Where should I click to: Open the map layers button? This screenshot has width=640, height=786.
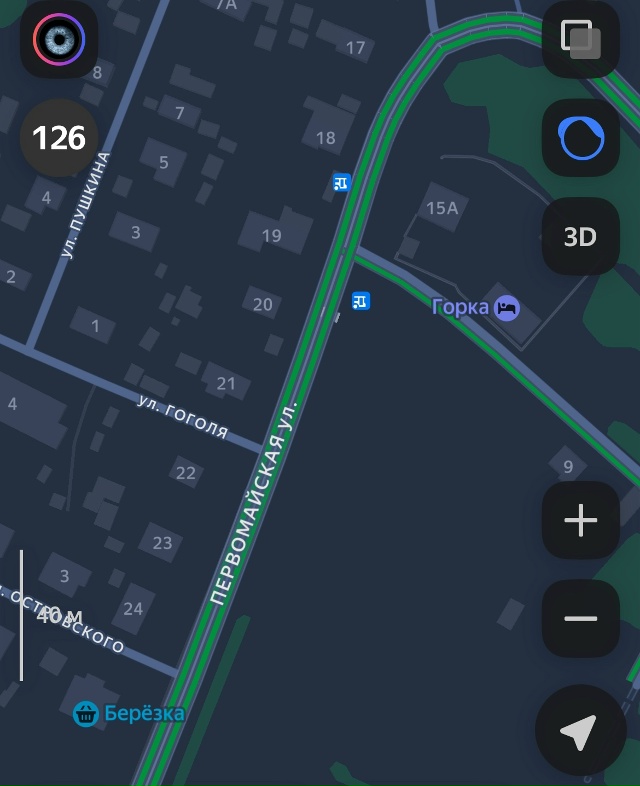click(581, 39)
